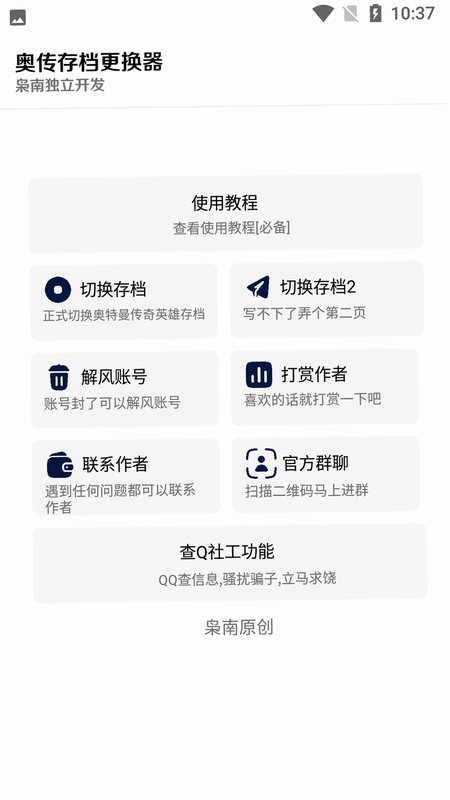The height and width of the screenshot is (800, 450).
Task: Open the 使用教程 tutorial card
Action: click(226, 213)
